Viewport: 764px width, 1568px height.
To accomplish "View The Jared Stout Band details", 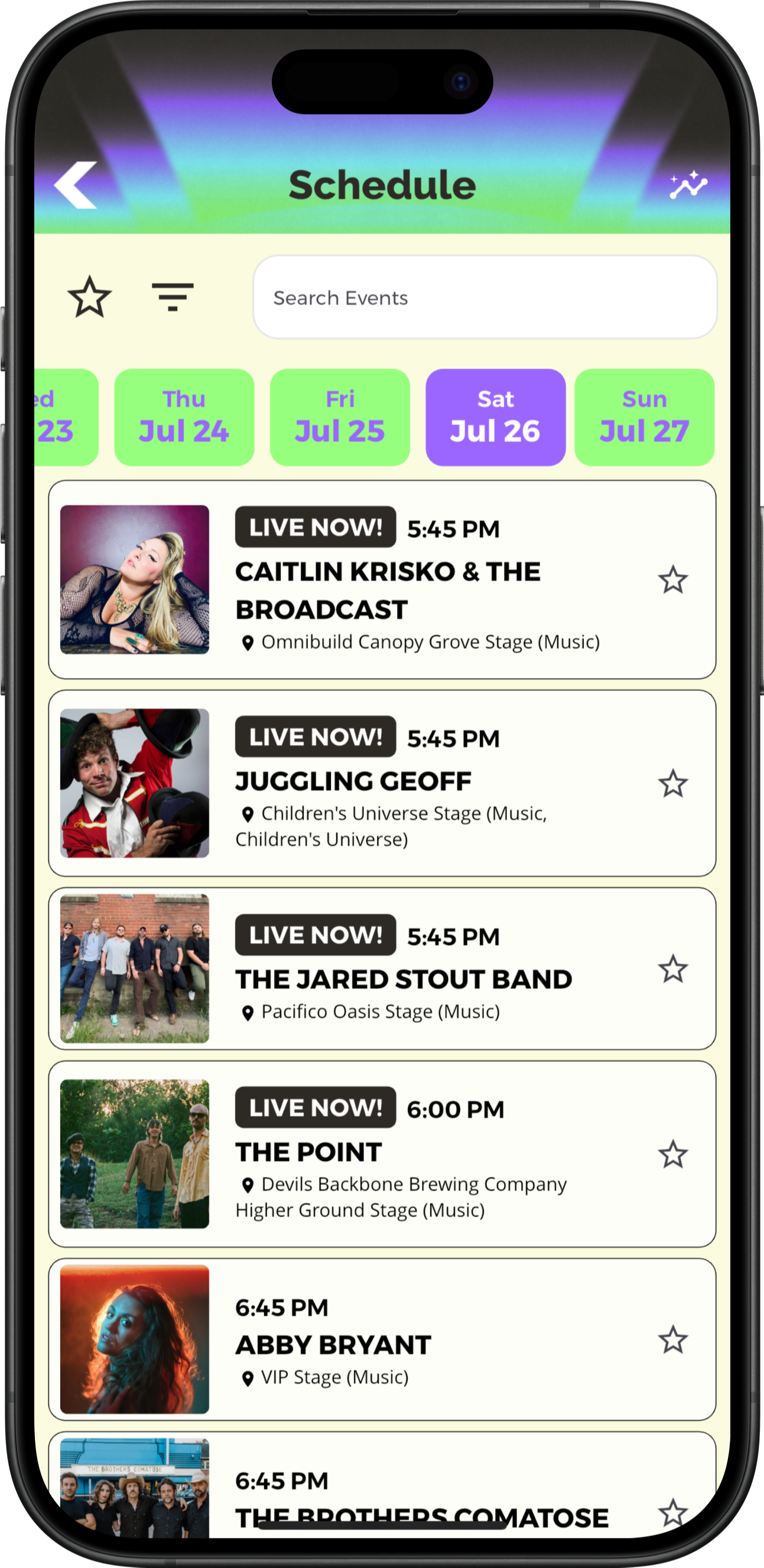I will pyautogui.click(x=382, y=969).
